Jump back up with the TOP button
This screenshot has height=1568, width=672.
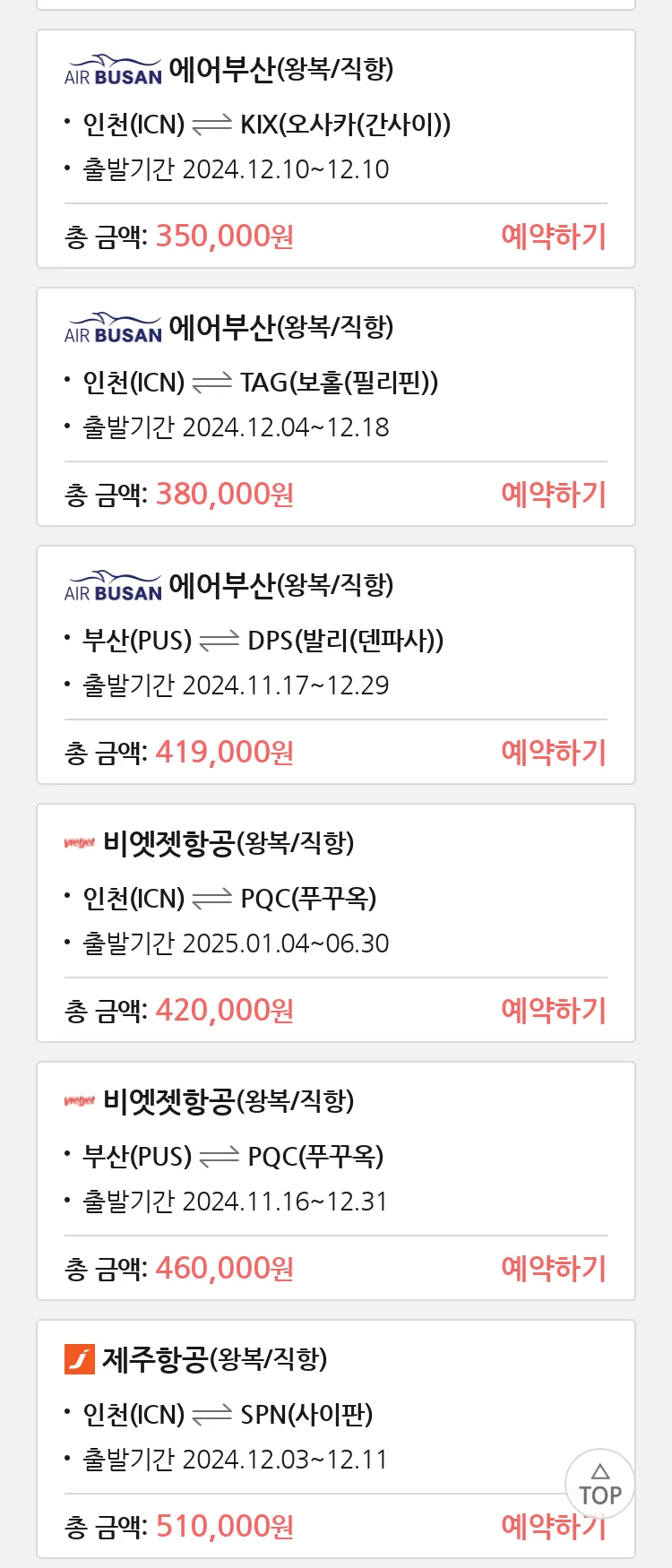click(599, 1485)
